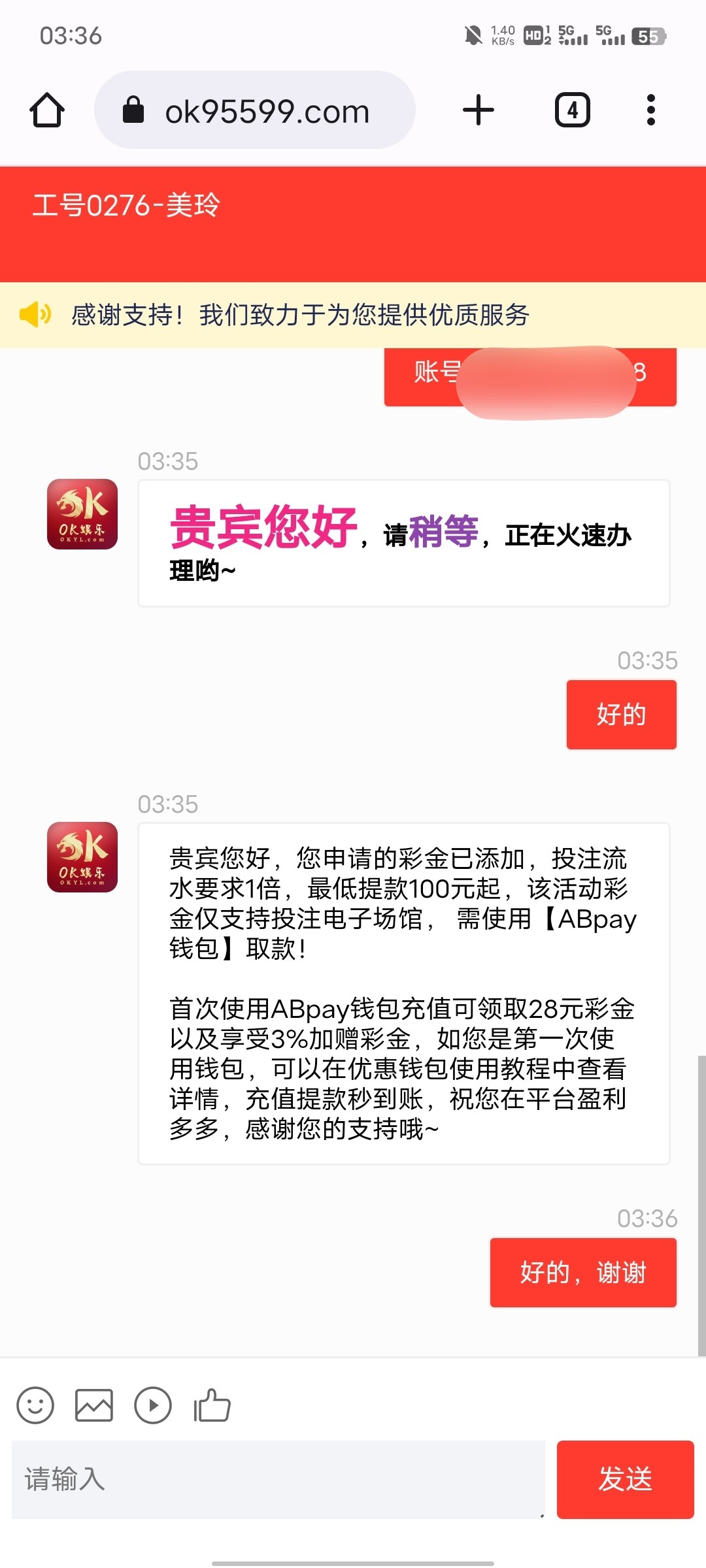Screen dimensions: 706x1568
Task: Rate the service with the thumbs-up icon
Action: [212, 1405]
